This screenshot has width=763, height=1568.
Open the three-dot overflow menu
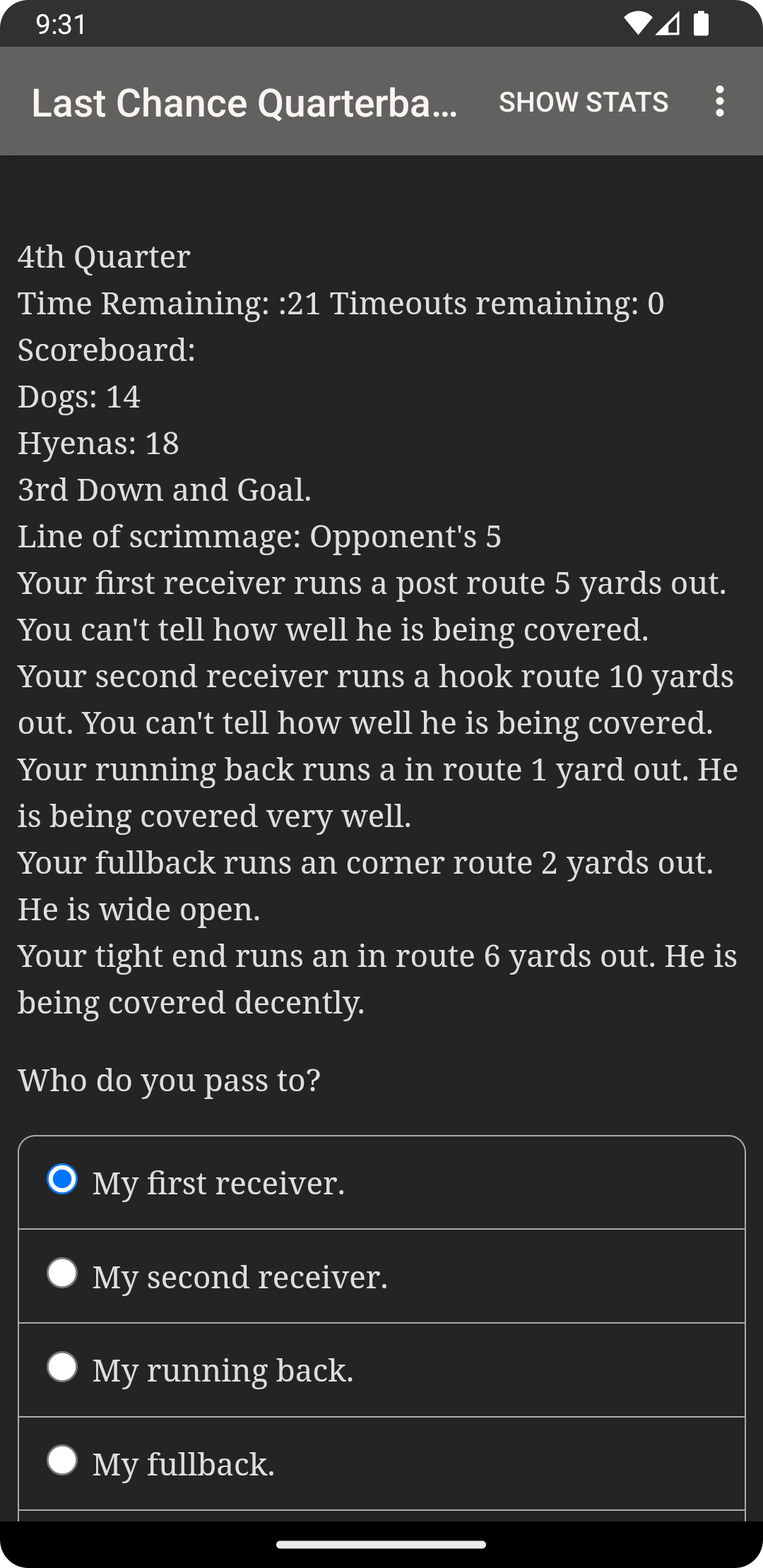click(x=719, y=102)
